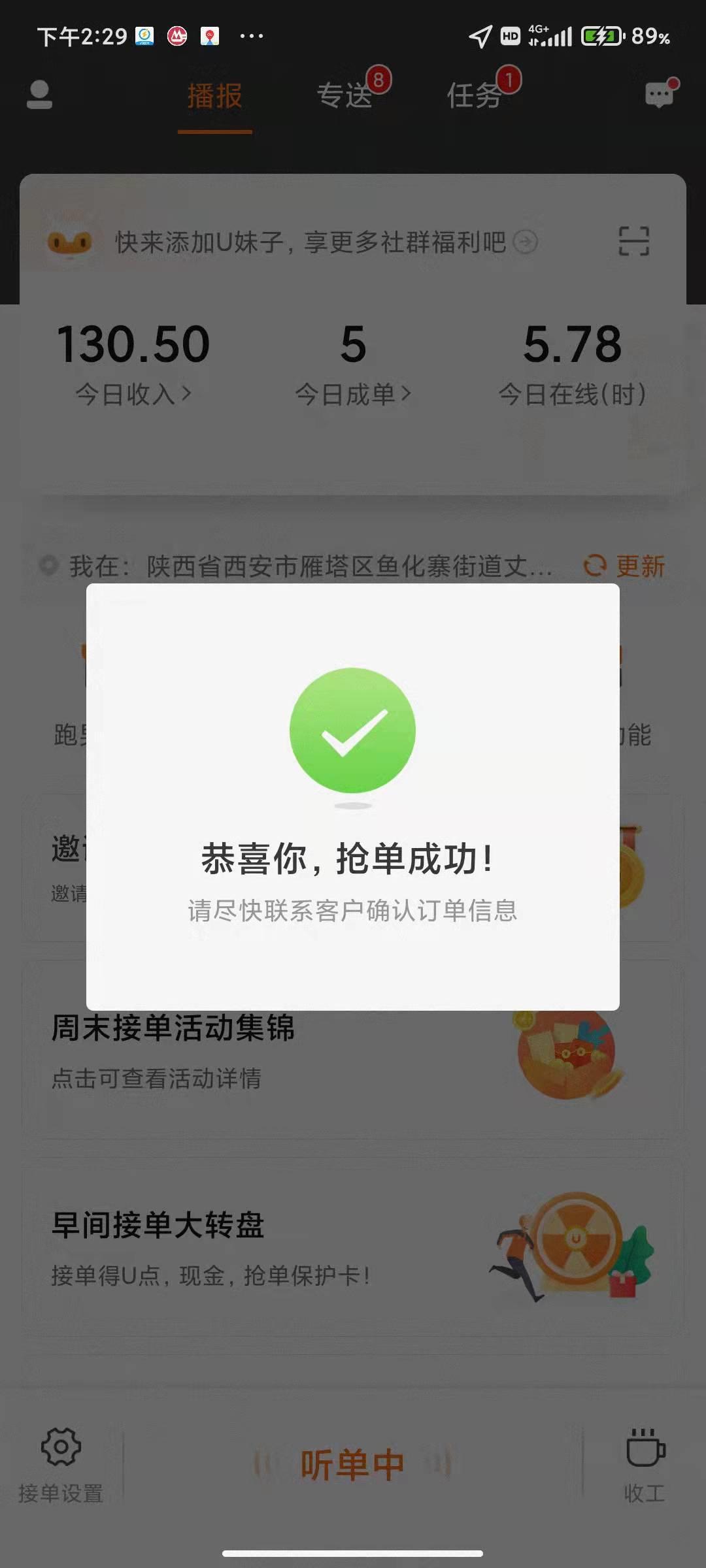Switch to the 专送 tab
This screenshot has width=706, height=1568.
click(x=345, y=95)
